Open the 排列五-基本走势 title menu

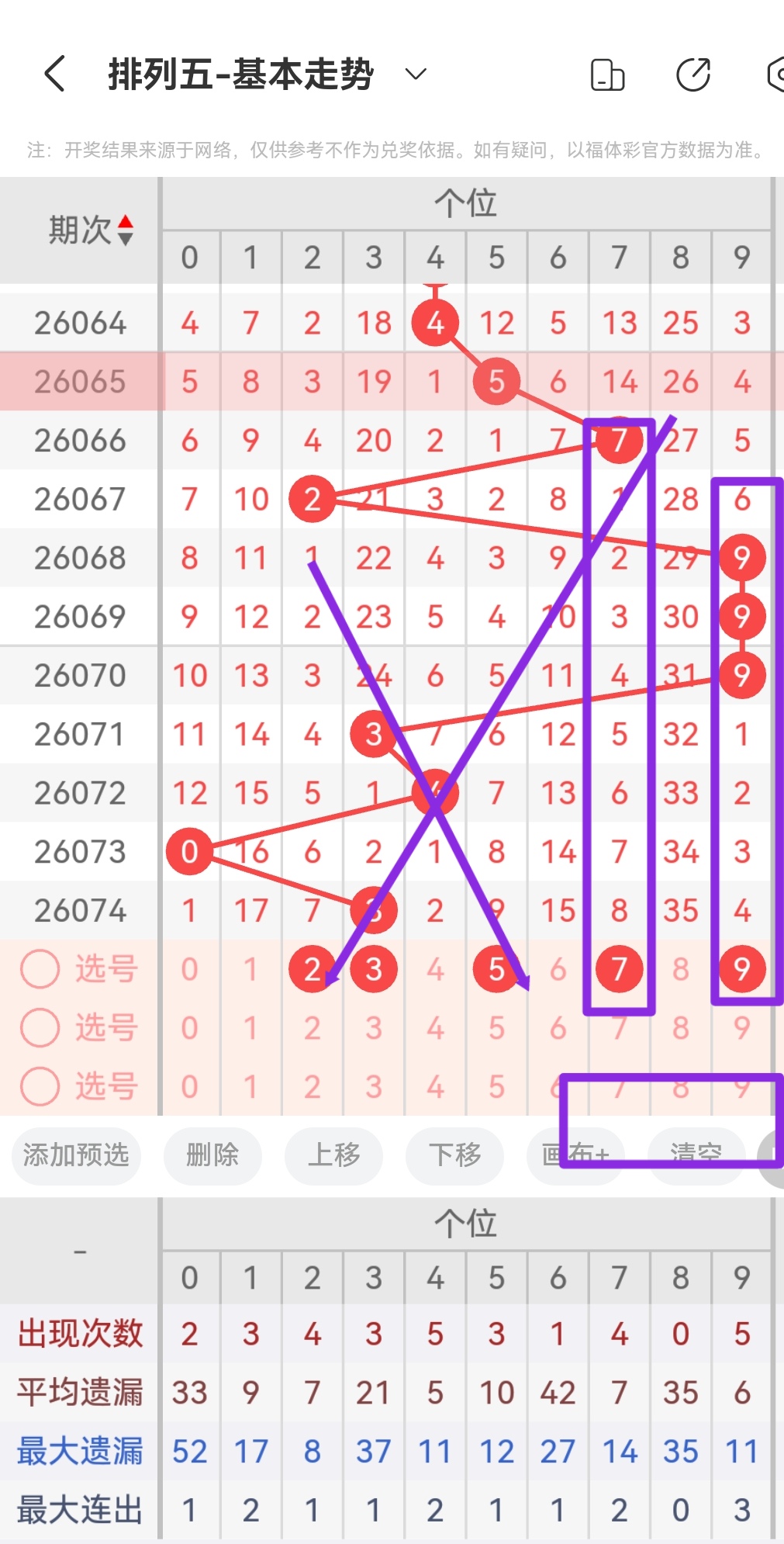[x=240, y=74]
